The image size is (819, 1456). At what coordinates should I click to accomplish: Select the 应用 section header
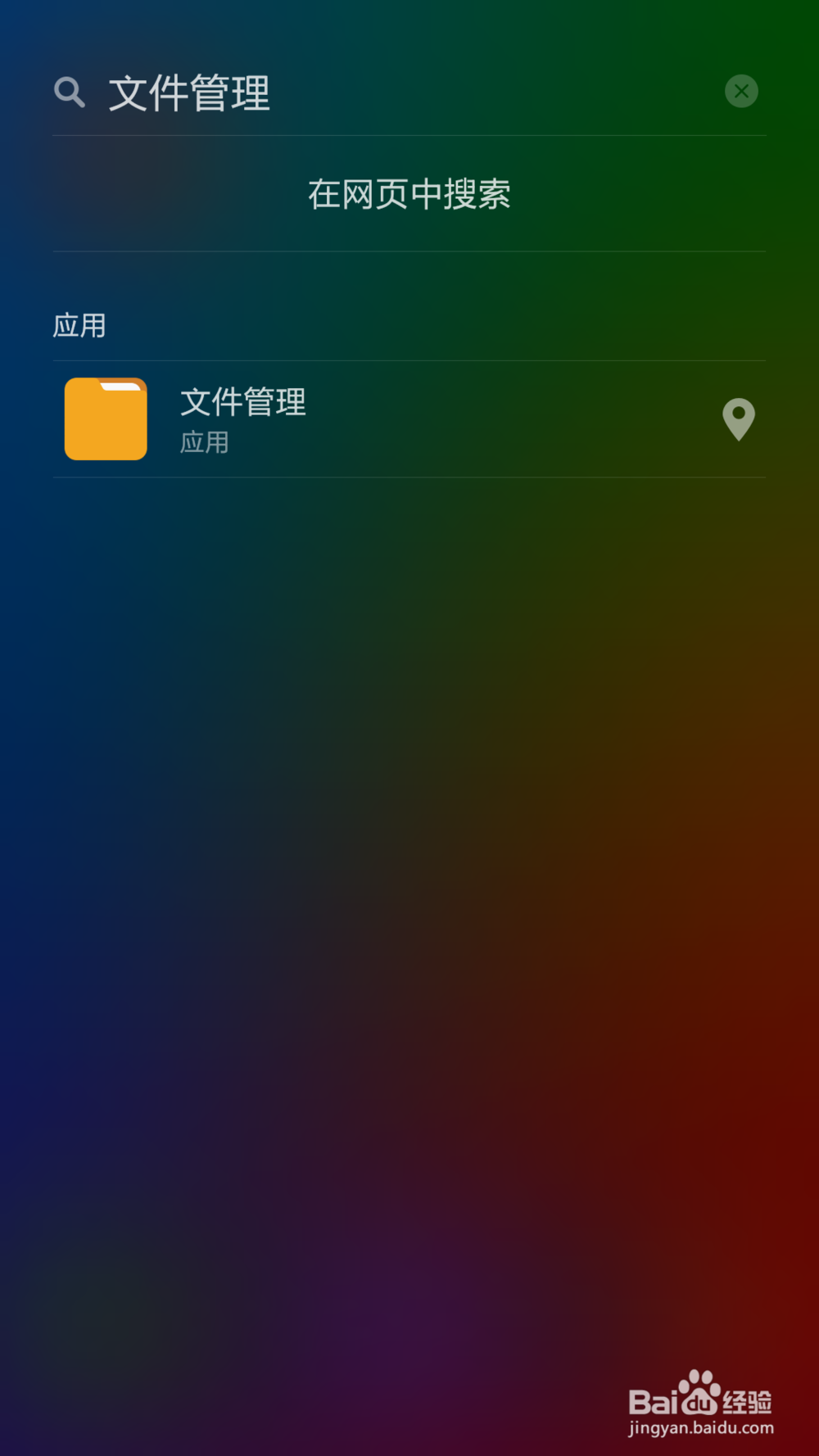(79, 325)
